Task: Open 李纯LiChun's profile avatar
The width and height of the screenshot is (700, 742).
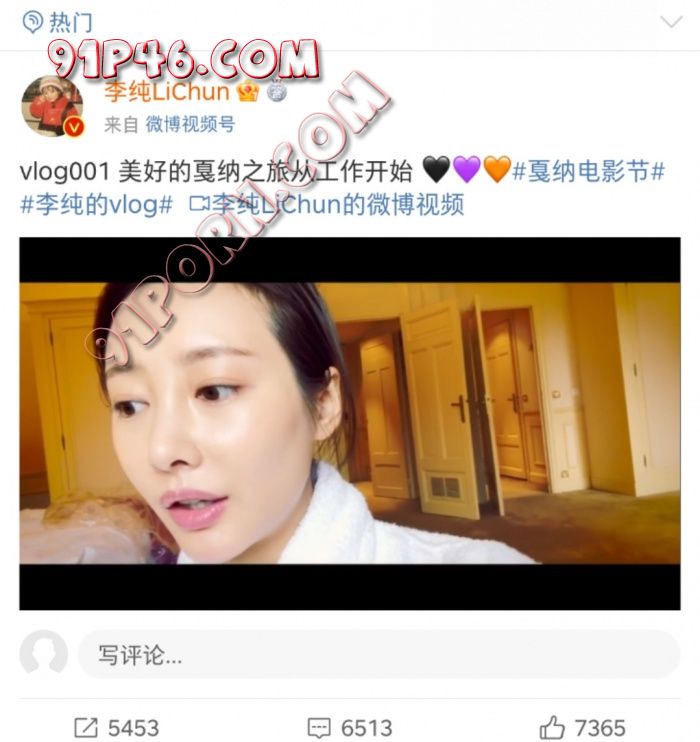Action: pos(52,106)
